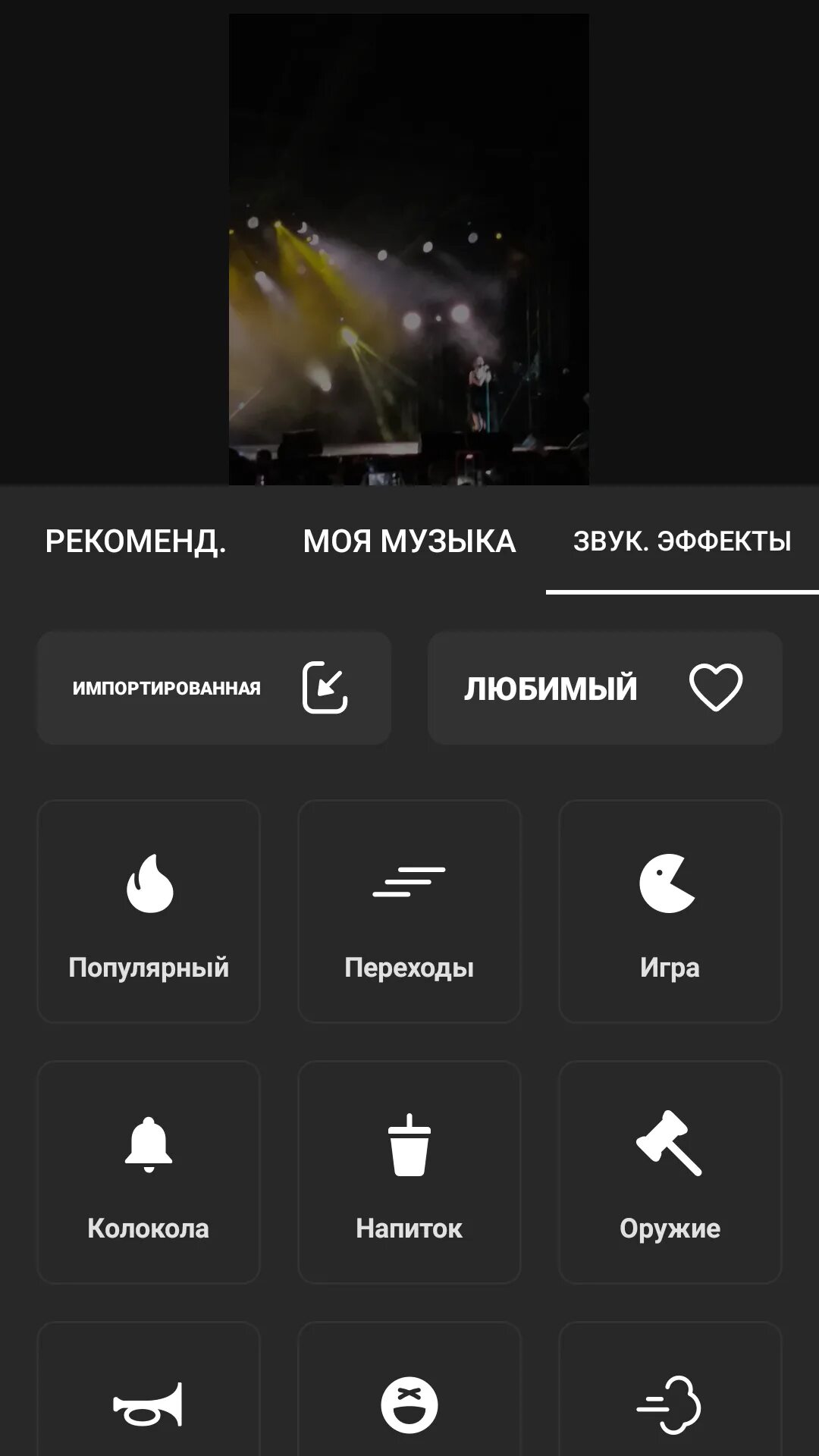Open the Колокола sound category

(x=149, y=1172)
